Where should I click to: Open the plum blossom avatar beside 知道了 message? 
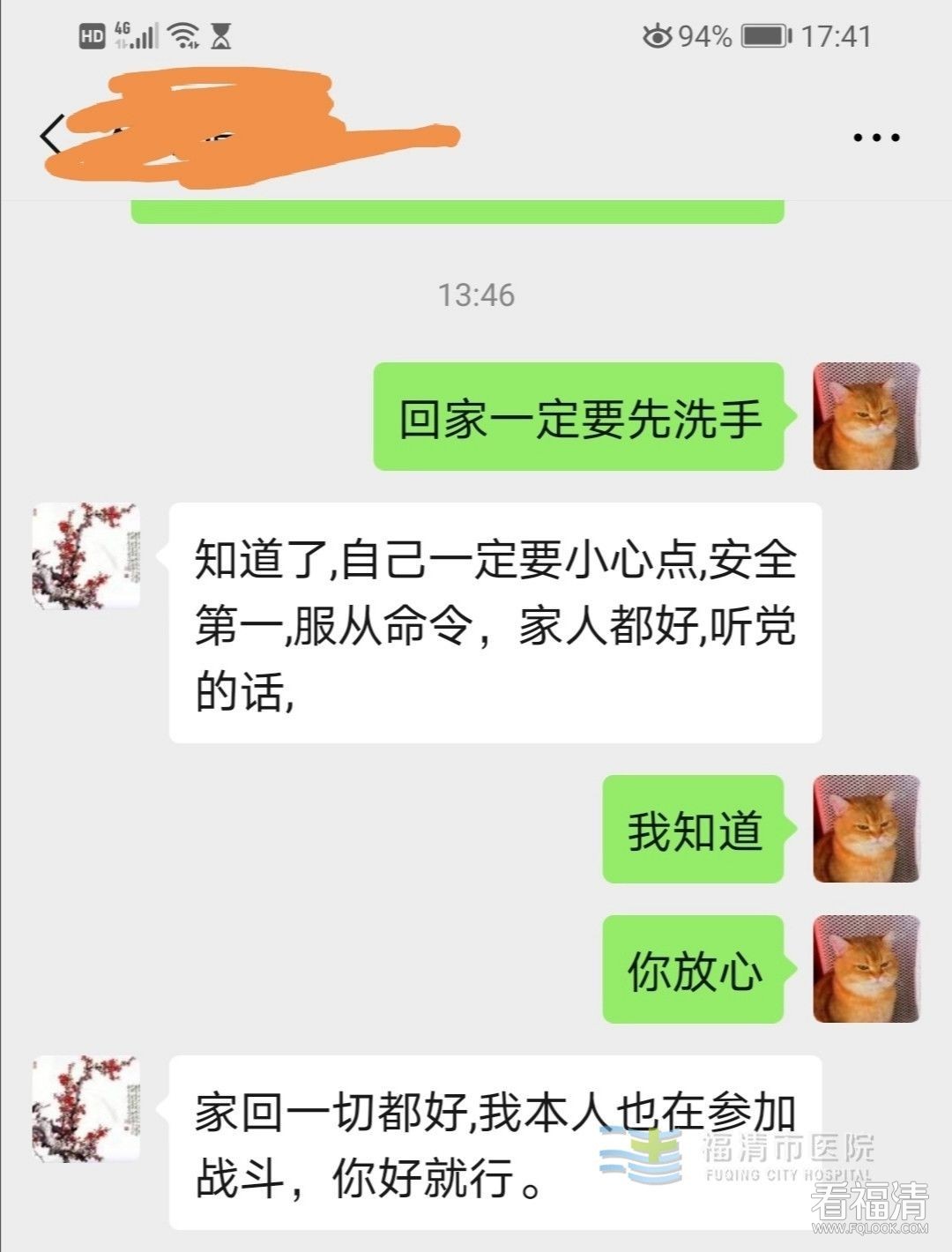86,556
